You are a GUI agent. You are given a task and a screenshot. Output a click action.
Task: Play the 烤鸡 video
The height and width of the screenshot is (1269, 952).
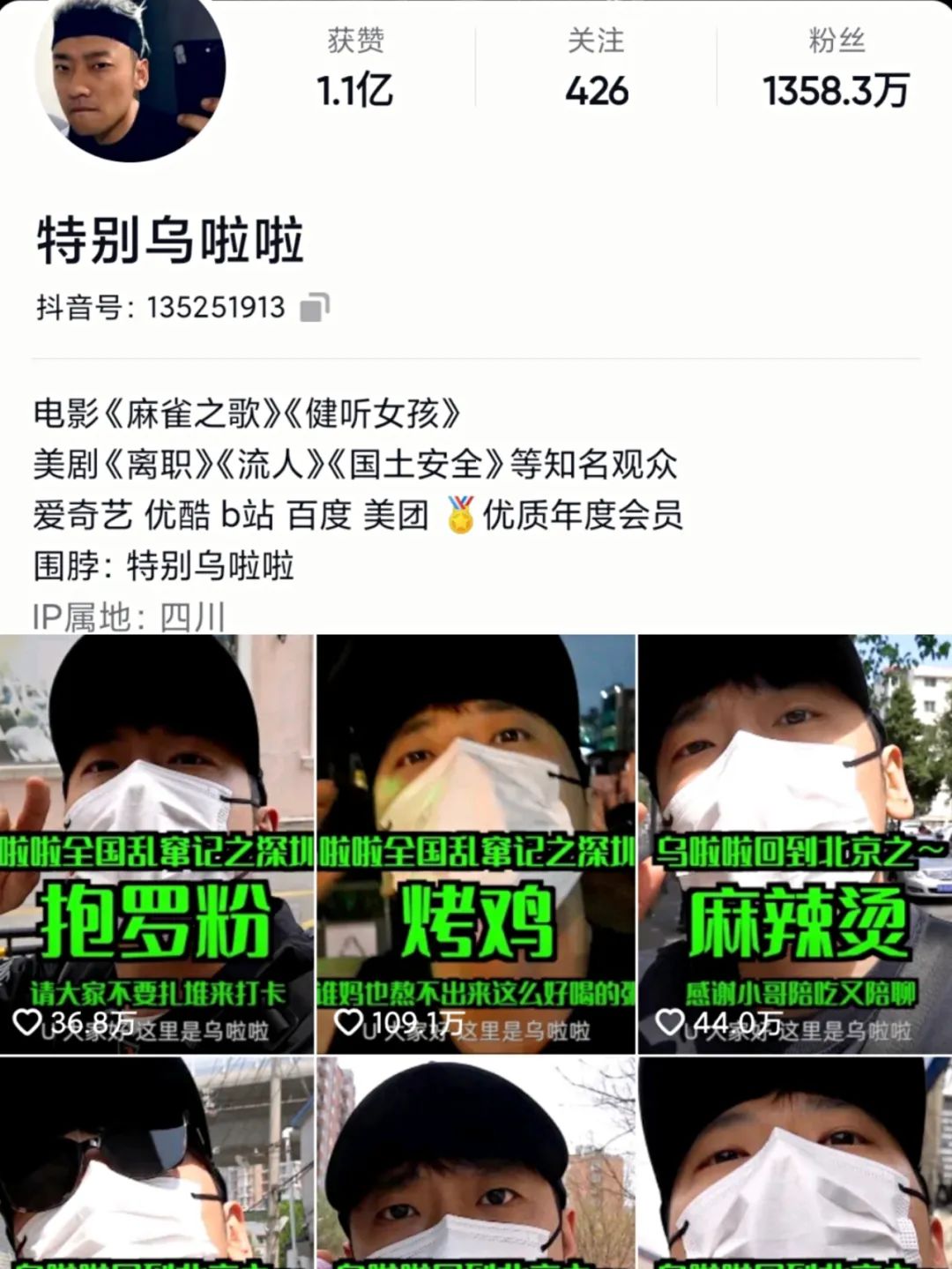pyautogui.click(x=476, y=844)
